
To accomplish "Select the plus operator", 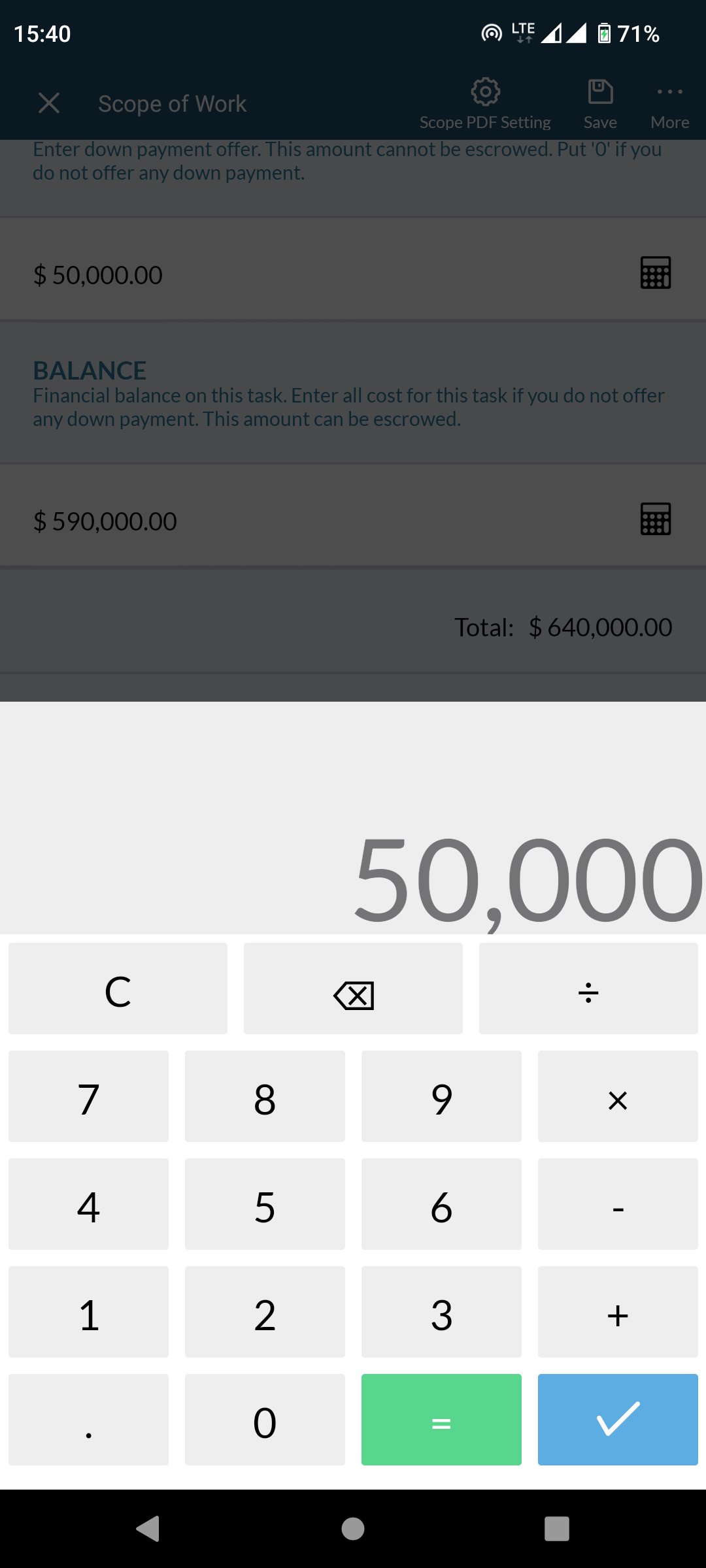I will click(618, 1312).
